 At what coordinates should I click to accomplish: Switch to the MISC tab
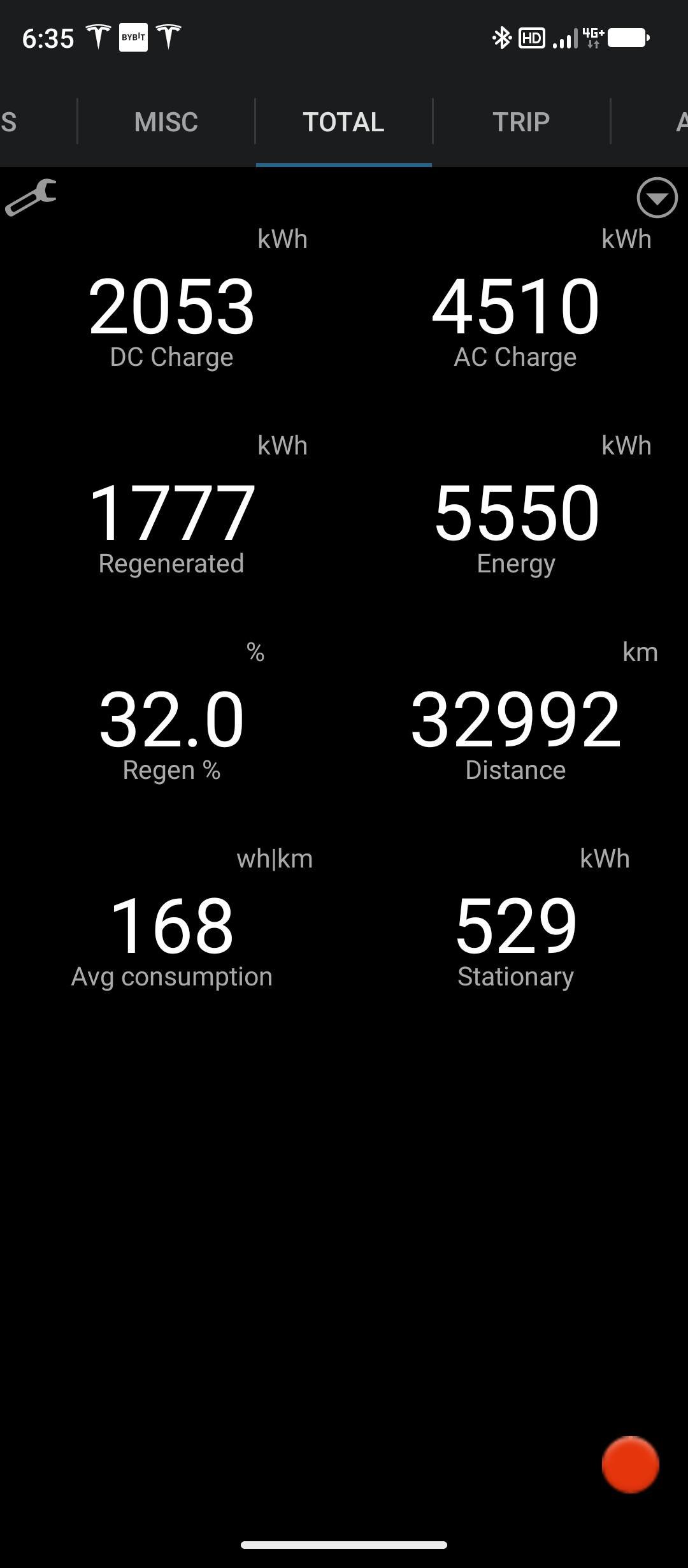coord(166,122)
